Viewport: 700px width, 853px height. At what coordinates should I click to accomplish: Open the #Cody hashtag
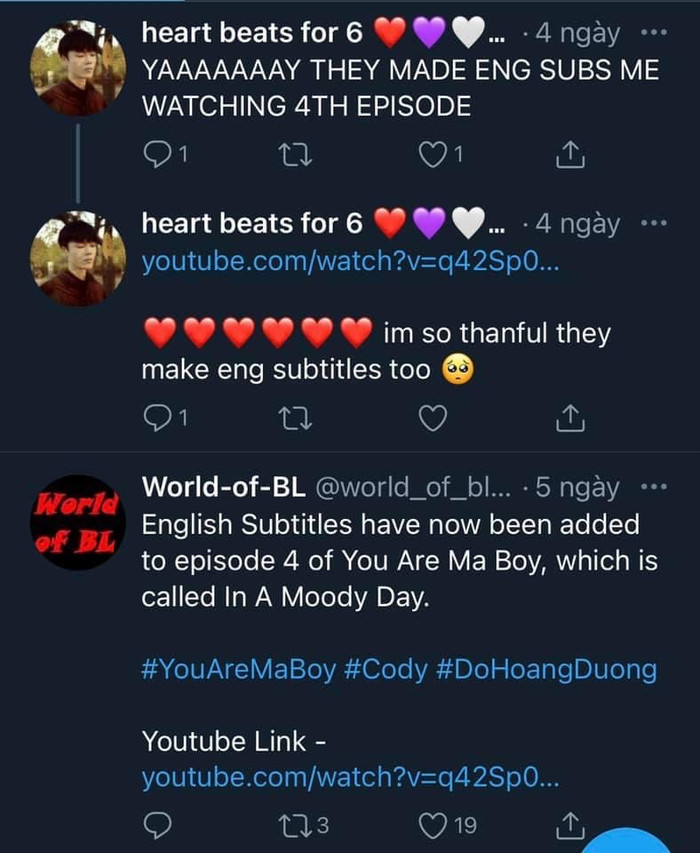click(385, 669)
